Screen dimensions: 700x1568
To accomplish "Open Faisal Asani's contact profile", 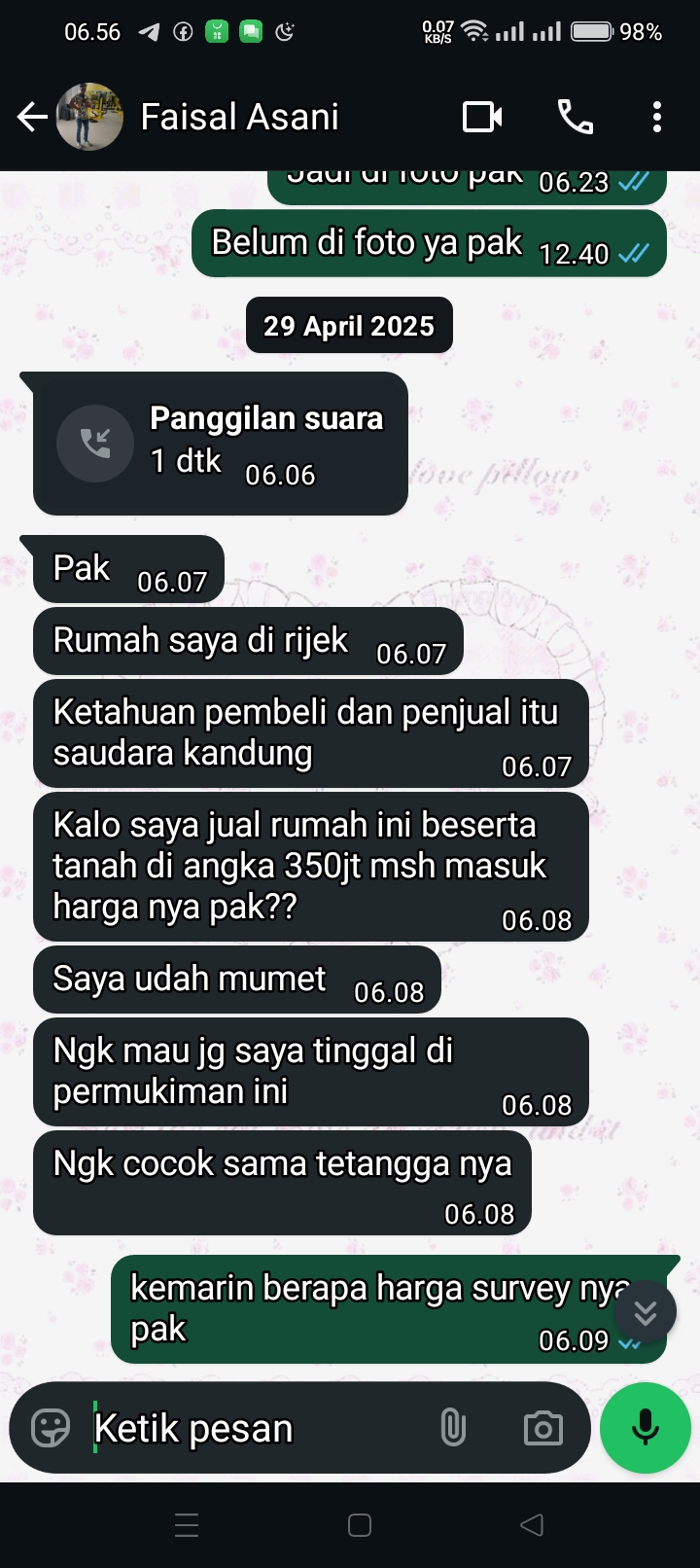I will pyautogui.click(x=239, y=117).
